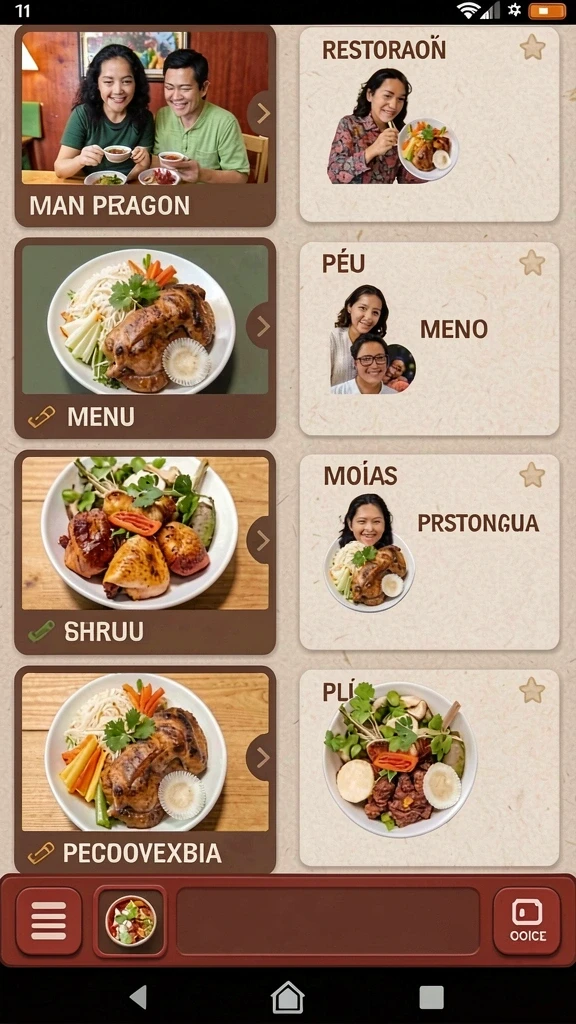576x1024 pixels.
Task: Open the MOÍAS PRSTONGUA card
Action: tap(430, 552)
